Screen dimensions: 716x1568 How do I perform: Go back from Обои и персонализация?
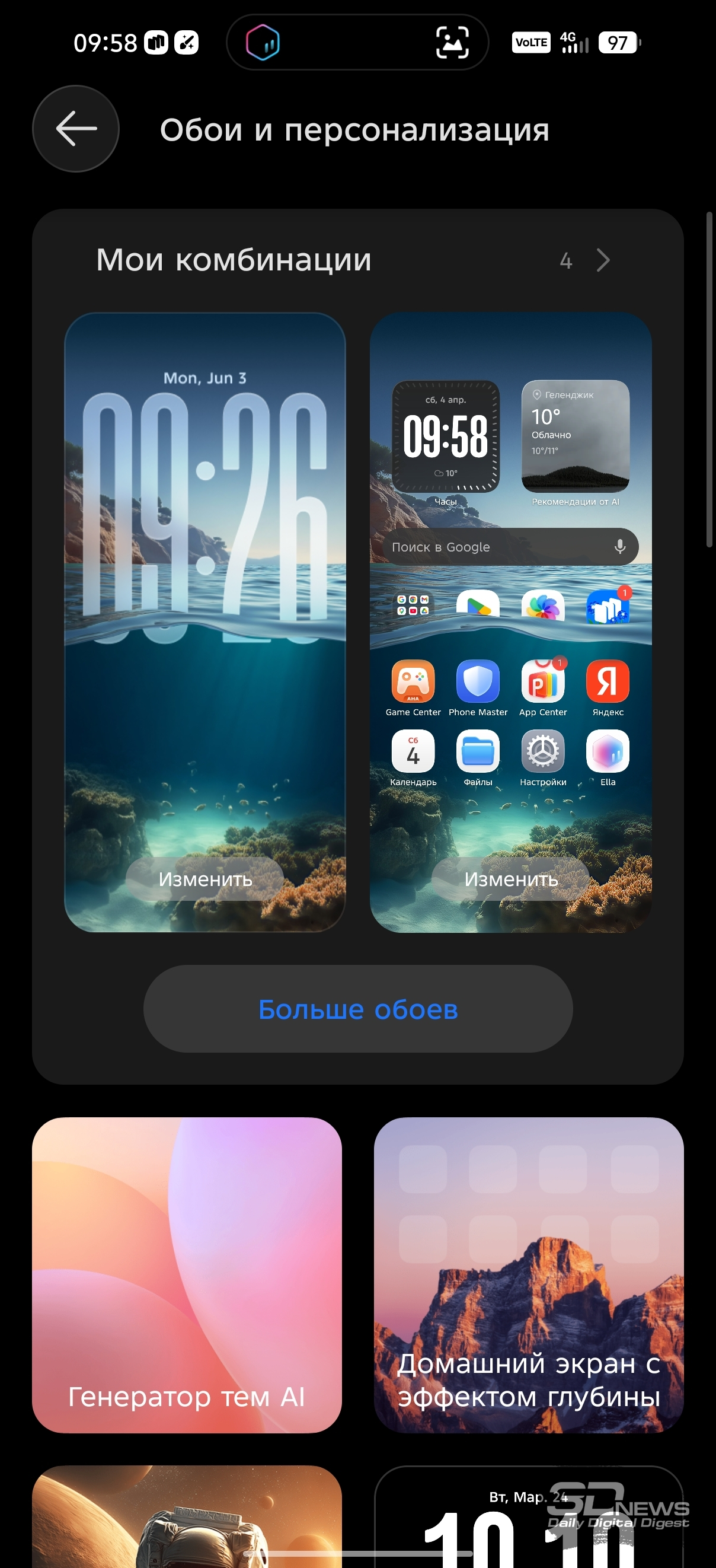click(75, 129)
